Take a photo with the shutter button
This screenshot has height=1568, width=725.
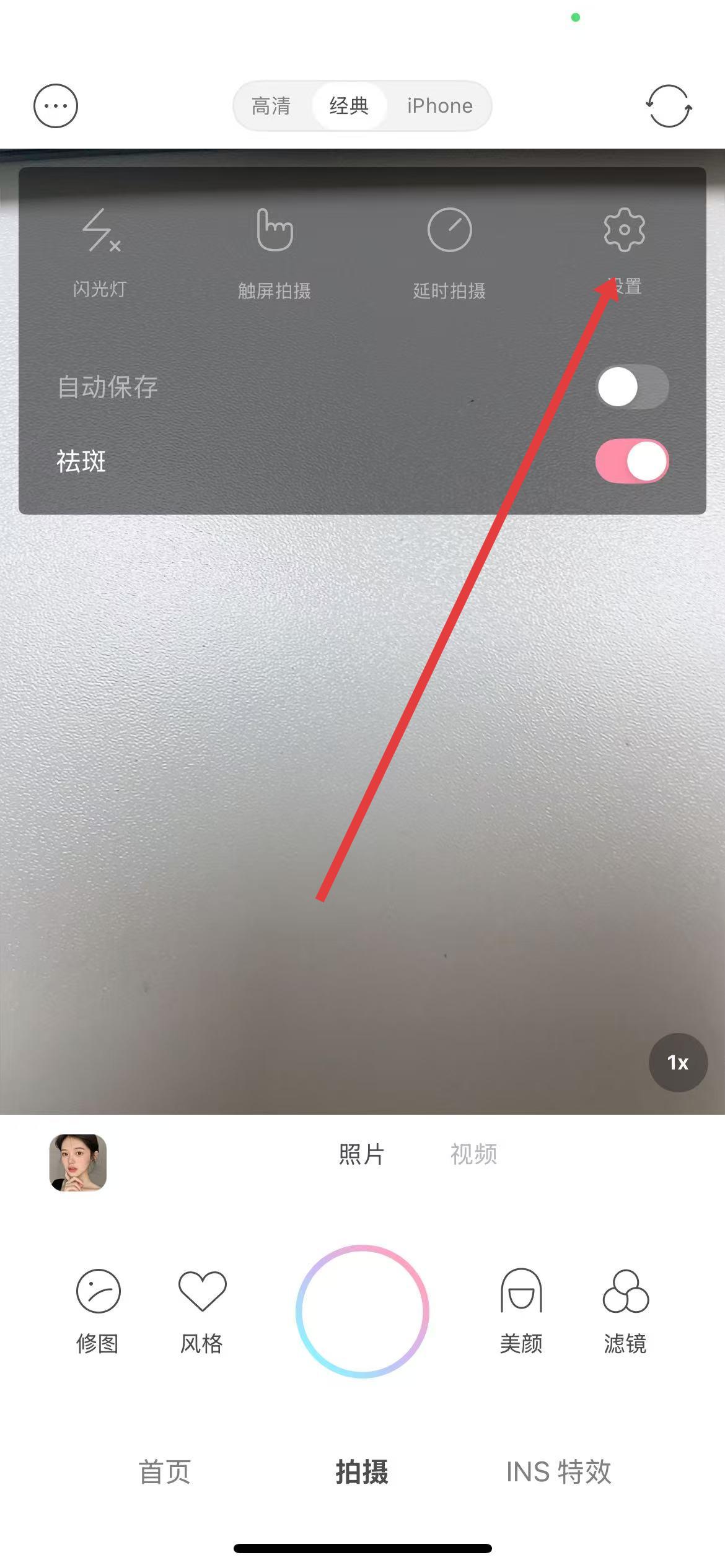coord(362,1312)
